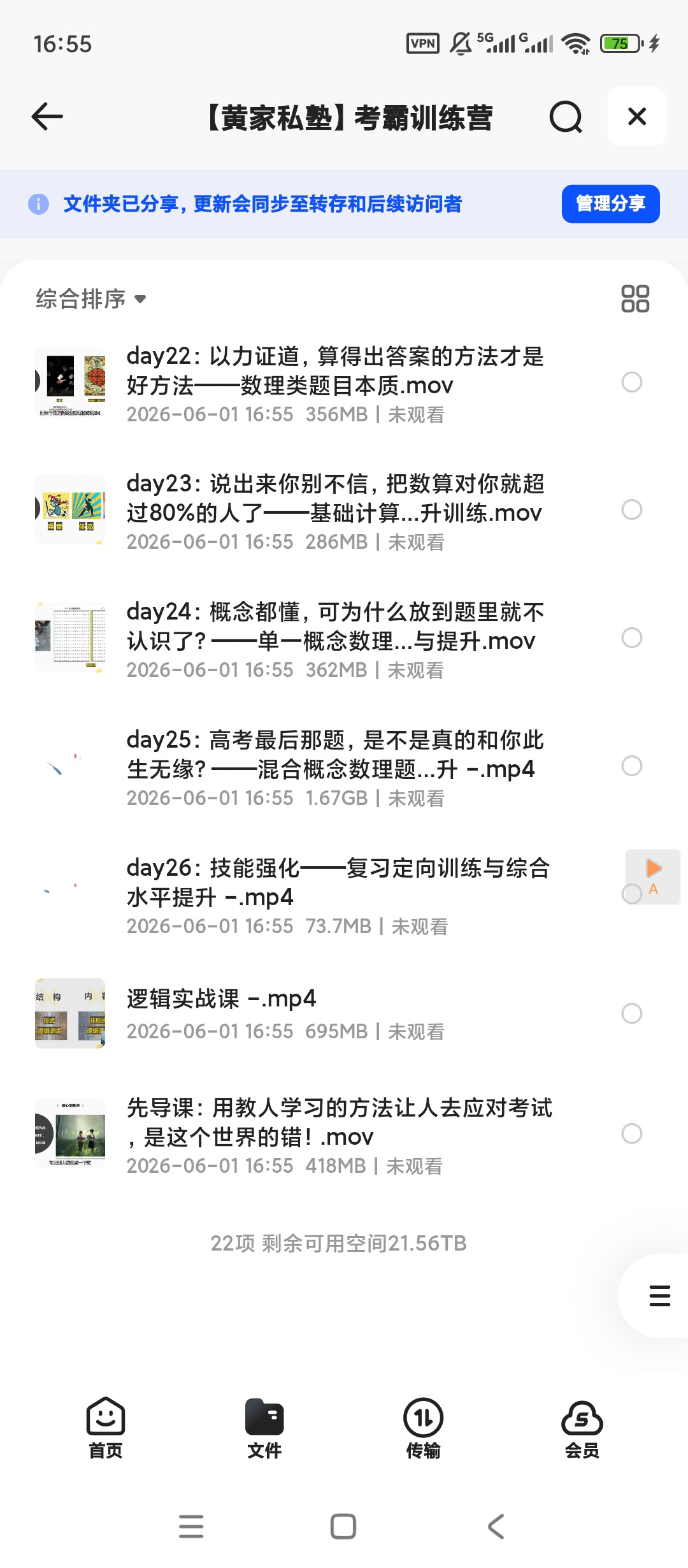688x1568 pixels.
Task: Switch to the 首页 tab
Action: tap(106, 1428)
